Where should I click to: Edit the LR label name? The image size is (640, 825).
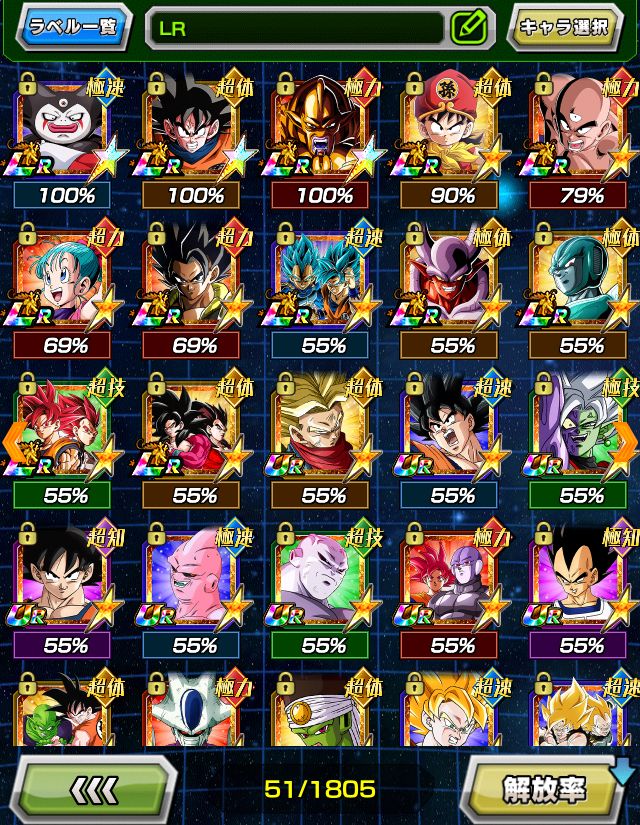[468, 28]
